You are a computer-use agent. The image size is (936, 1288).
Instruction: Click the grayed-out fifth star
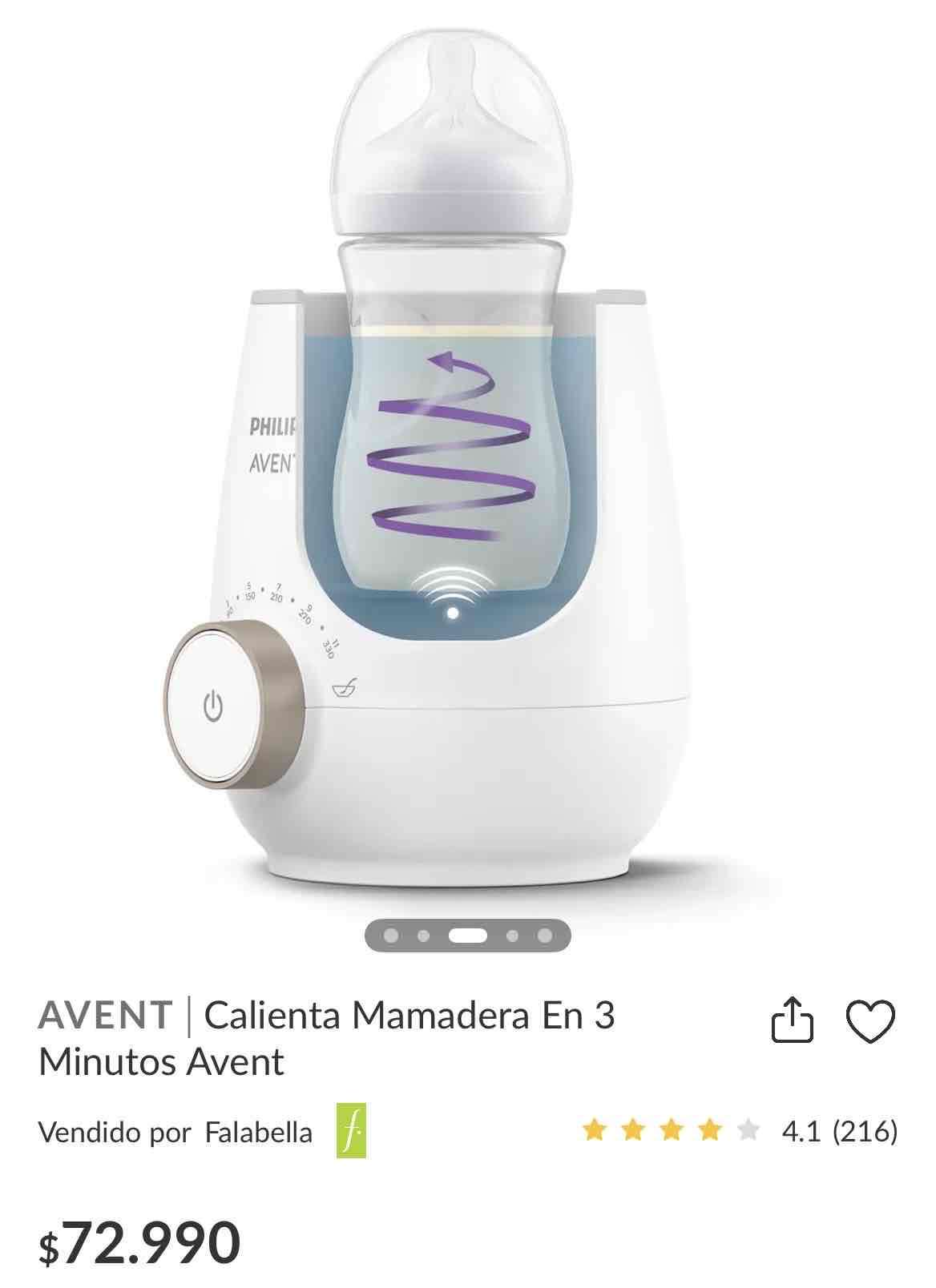[748, 1129]
